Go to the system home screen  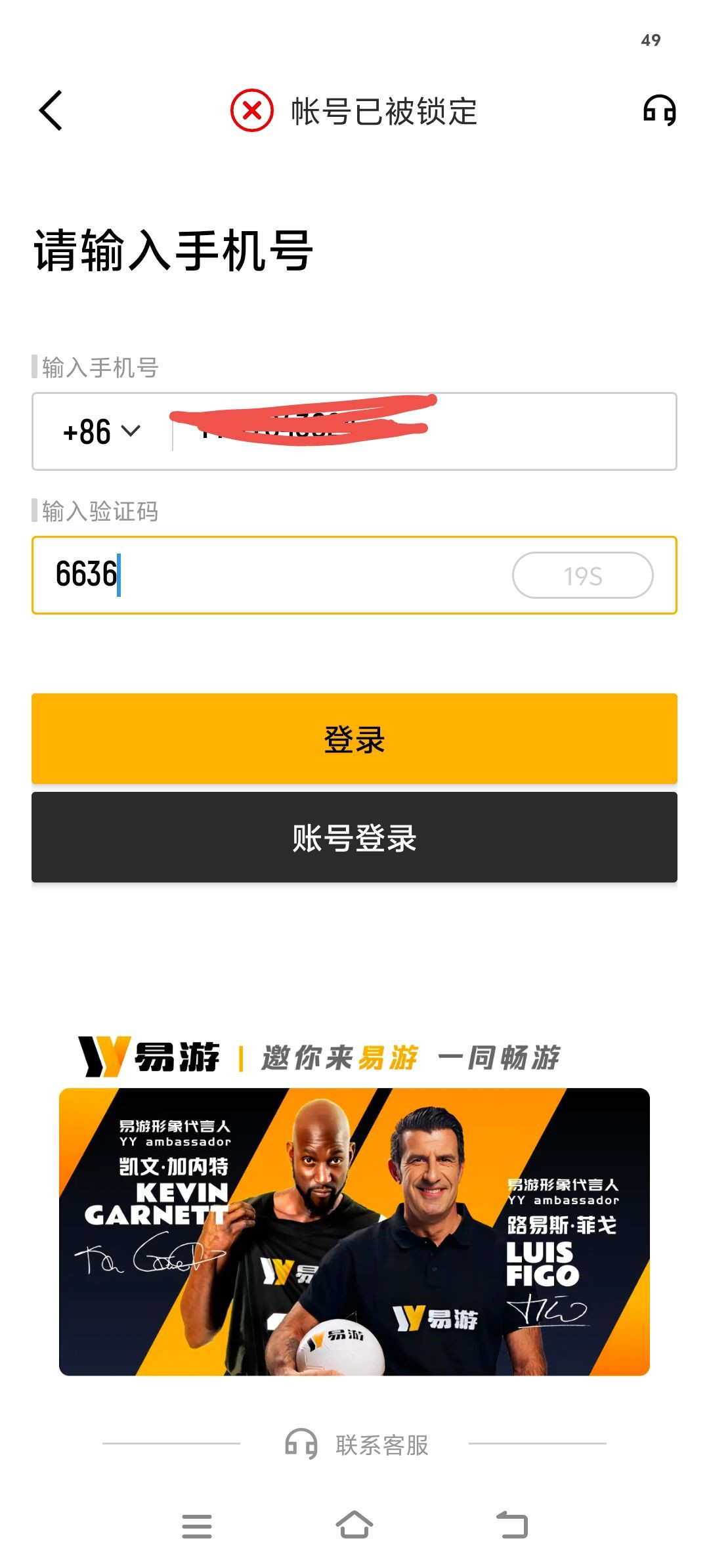coord(354,1525)
